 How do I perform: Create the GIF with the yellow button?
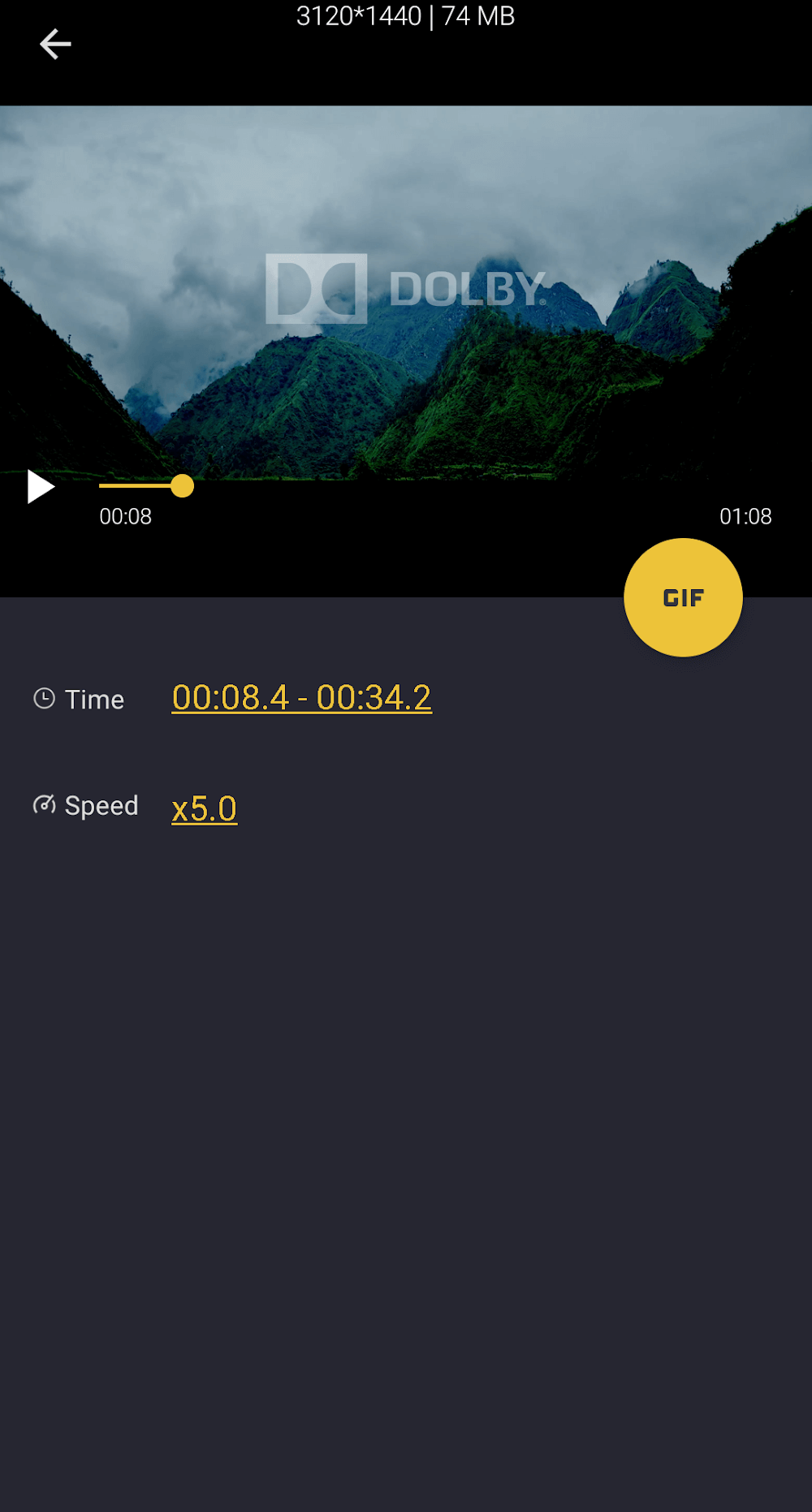click(x=683, y=598)
